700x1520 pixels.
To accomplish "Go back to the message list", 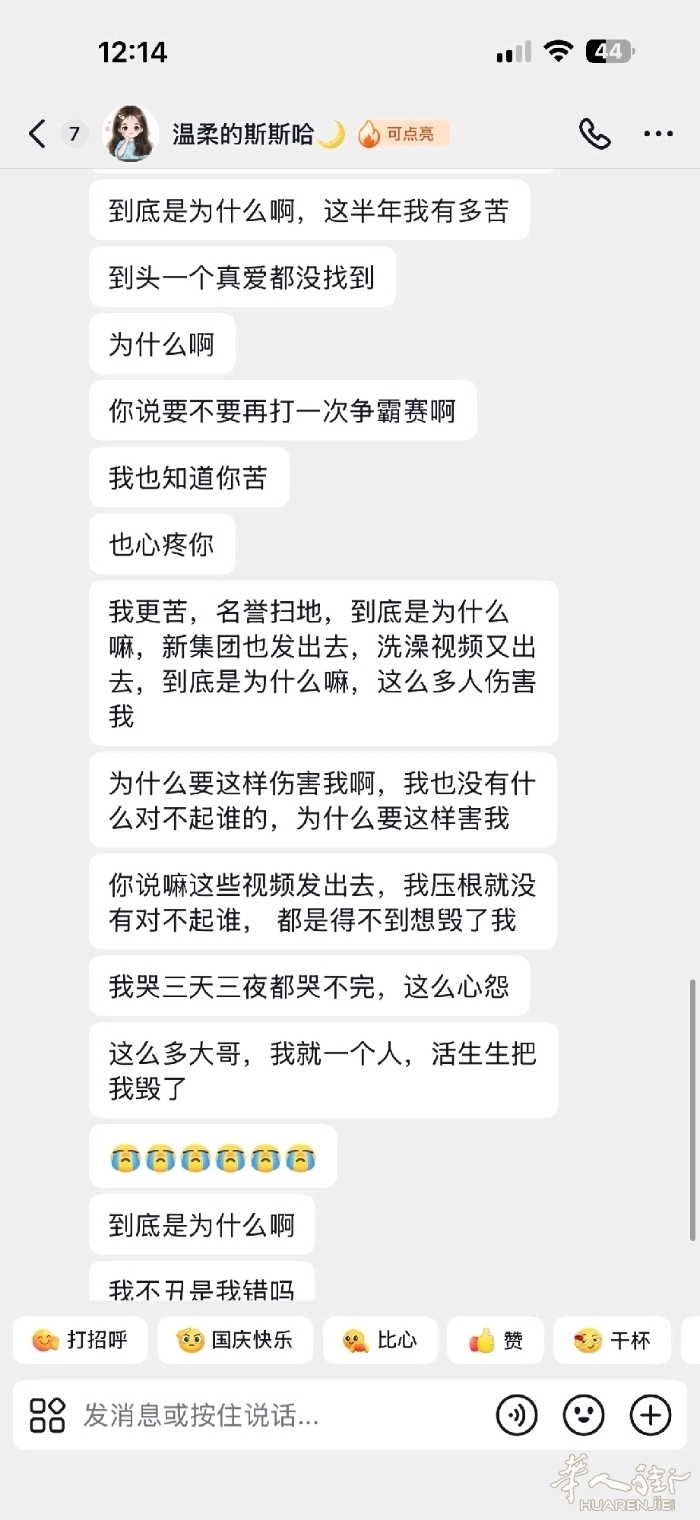I will (x=37, y=134).
